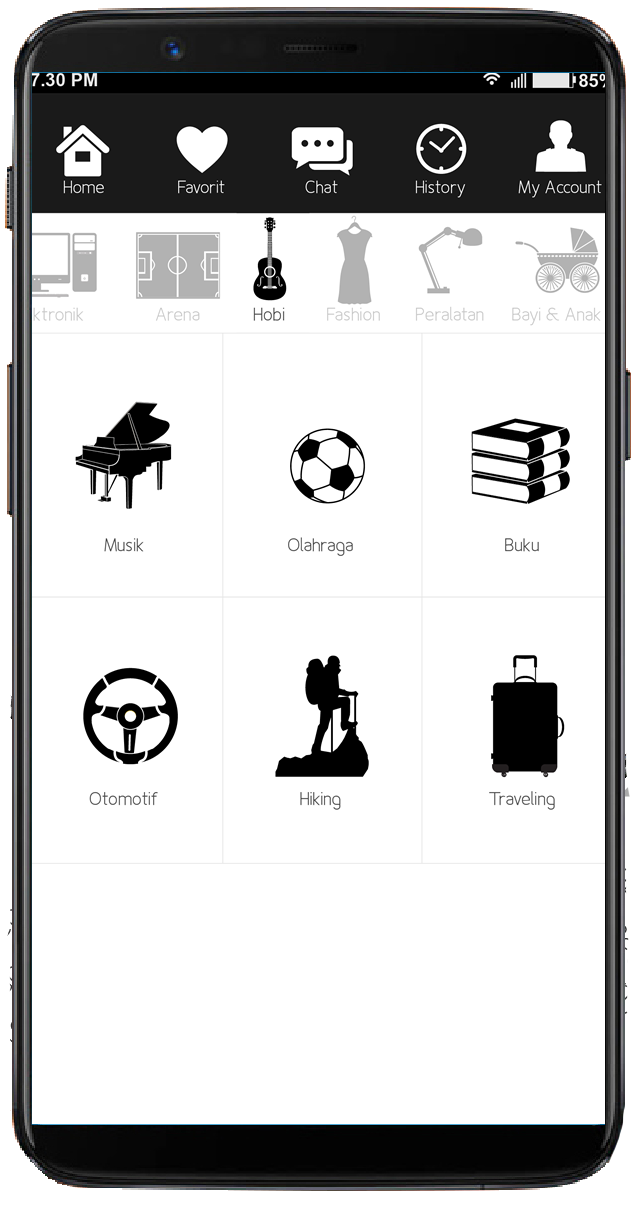Image resolution: width=636 pixels, height=1206 pixels.
Task: Go to the Home tab
Action: 83,160
